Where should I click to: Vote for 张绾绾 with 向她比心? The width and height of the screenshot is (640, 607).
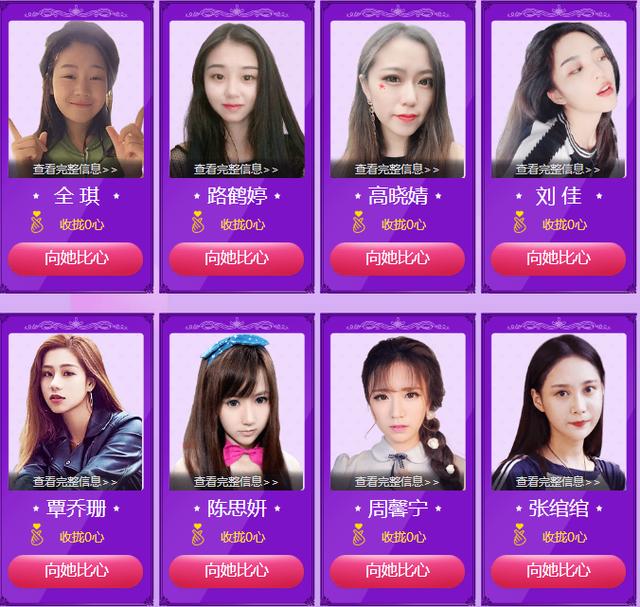pyautogui.click(x=558, y=571)
